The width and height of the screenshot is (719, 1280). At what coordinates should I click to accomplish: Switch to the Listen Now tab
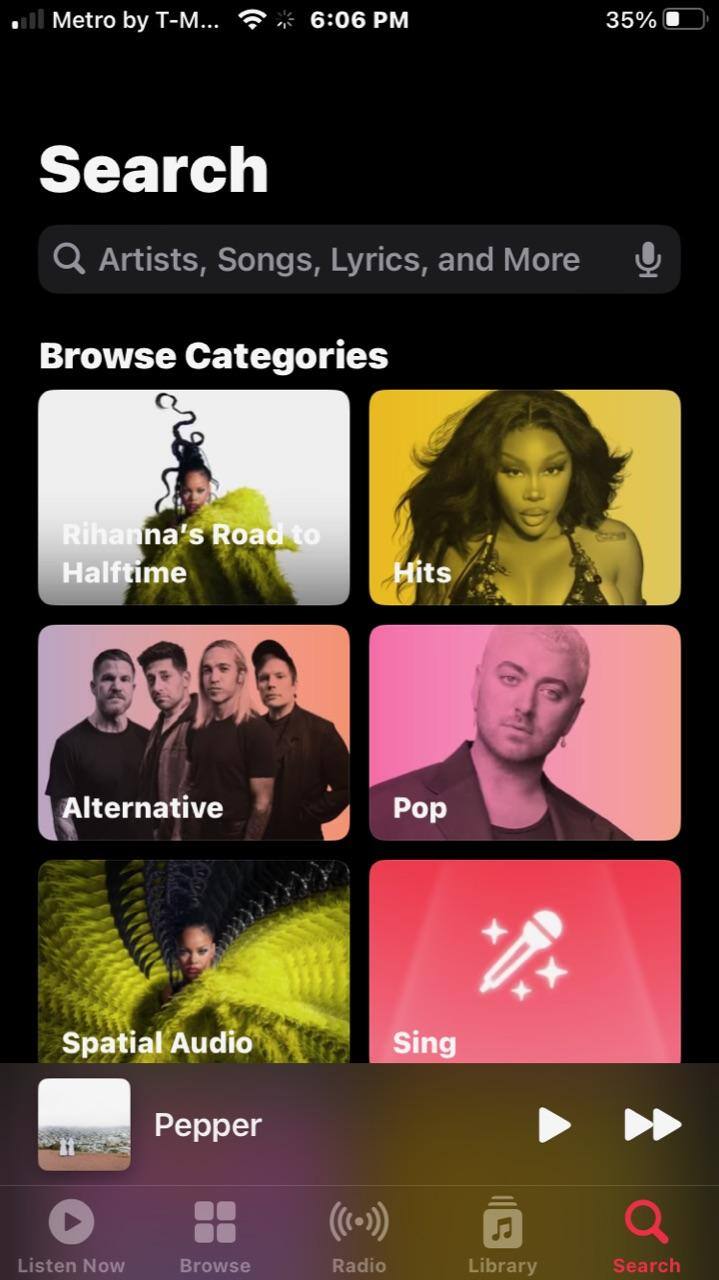tap(71, 1236)
